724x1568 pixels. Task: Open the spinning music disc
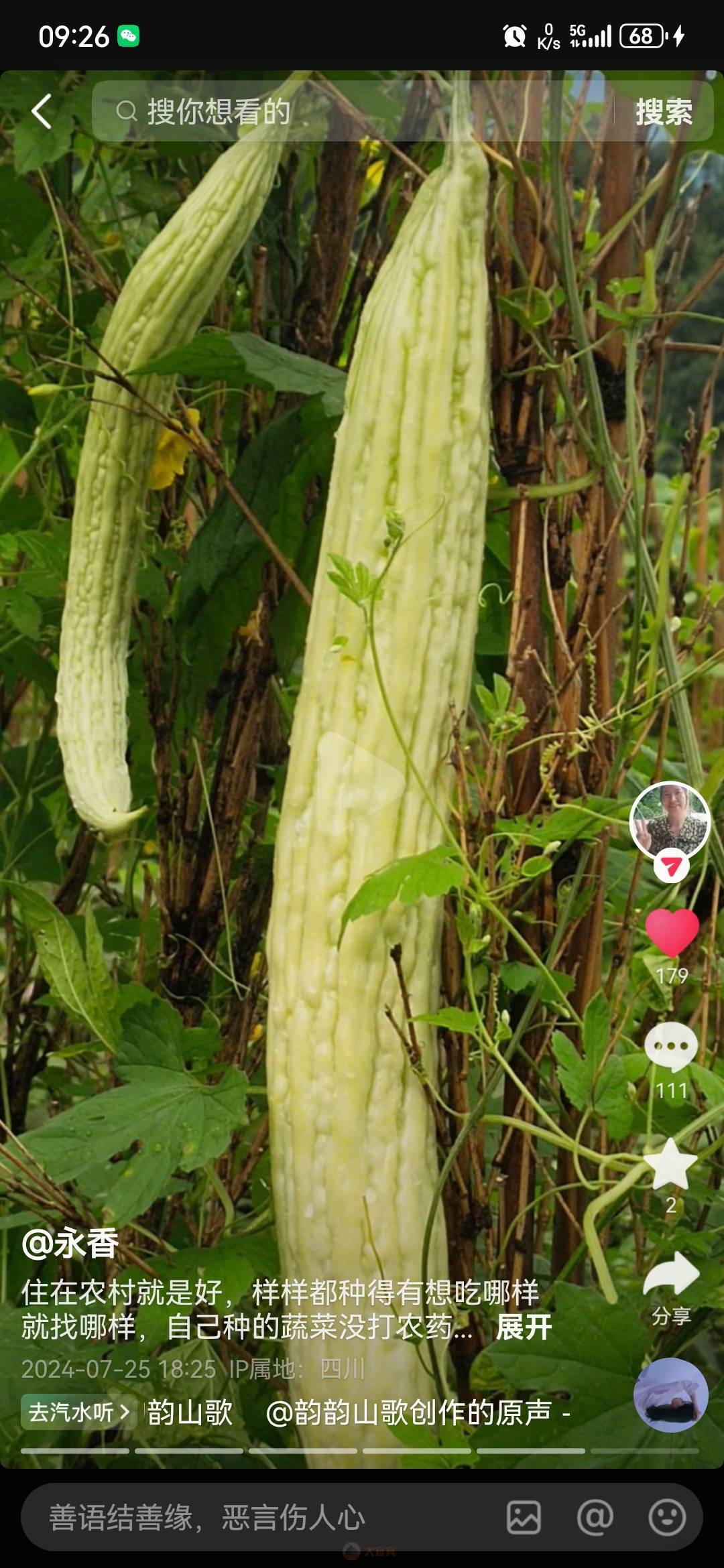point(670,1395)
